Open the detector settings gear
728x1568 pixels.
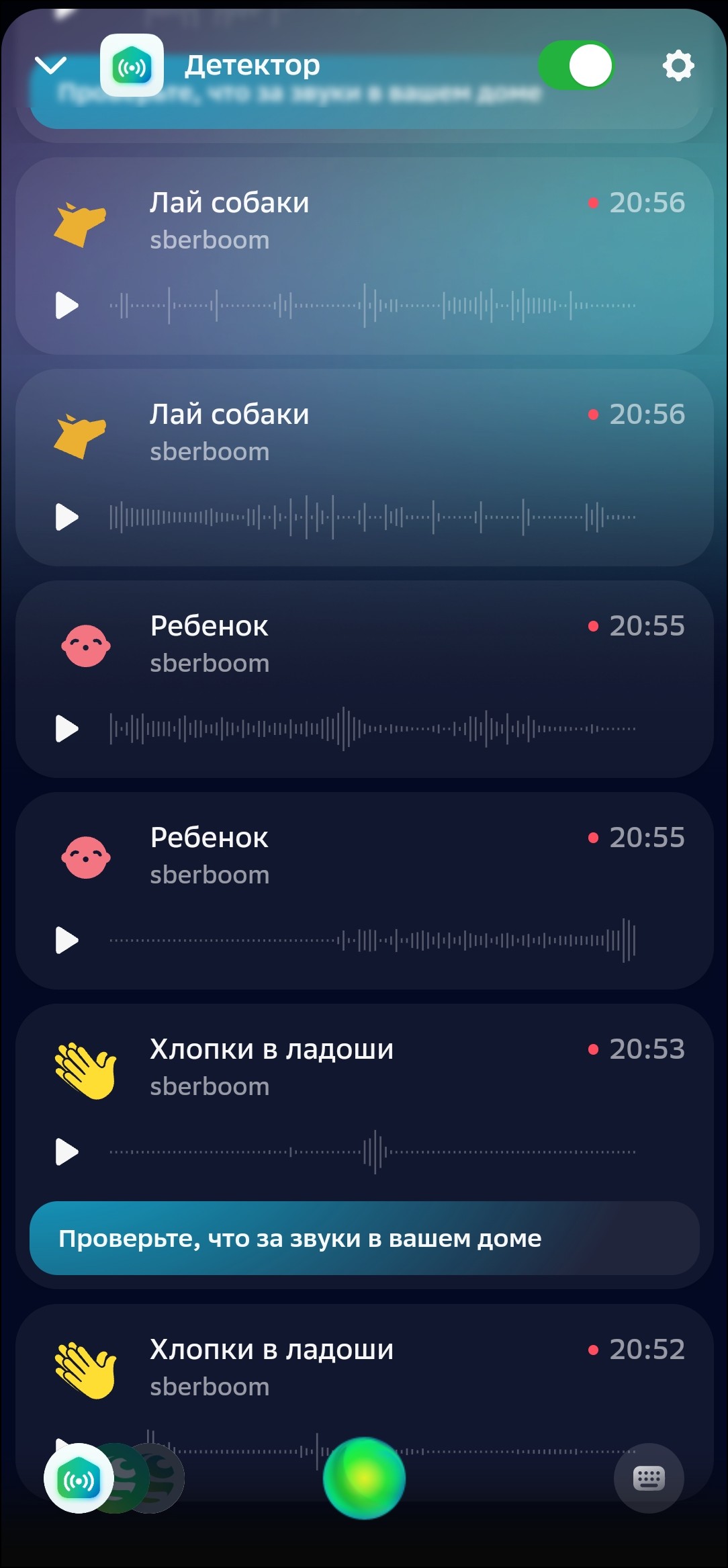click(678, 66)
